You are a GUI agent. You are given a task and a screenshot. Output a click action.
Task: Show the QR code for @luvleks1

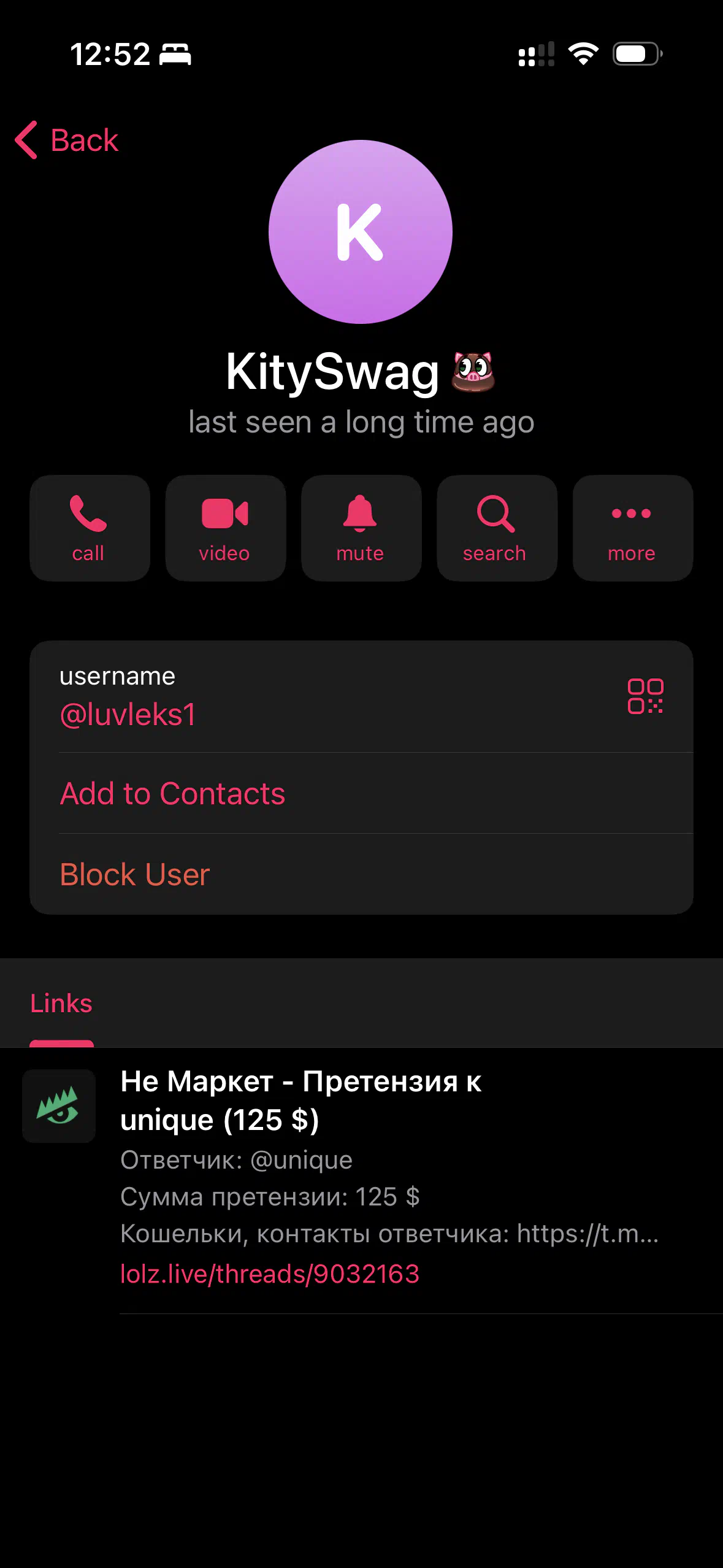point(645,696)
